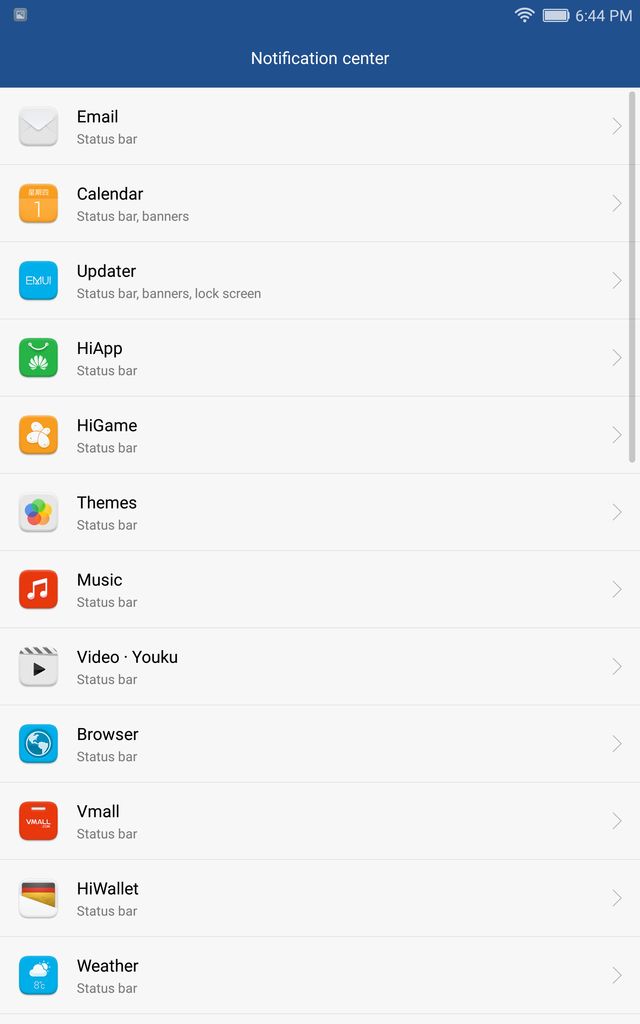Screen dimensions: 640x1024
Task: Open Video · Youku notification settings
Action: (320, 667)
